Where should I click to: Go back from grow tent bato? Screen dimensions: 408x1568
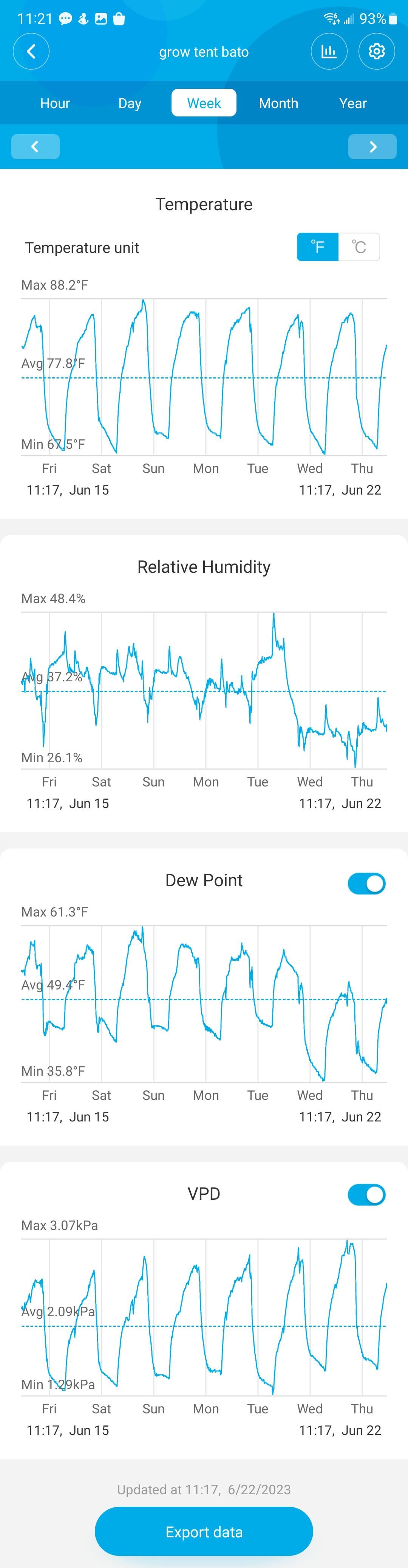(31, 52)
